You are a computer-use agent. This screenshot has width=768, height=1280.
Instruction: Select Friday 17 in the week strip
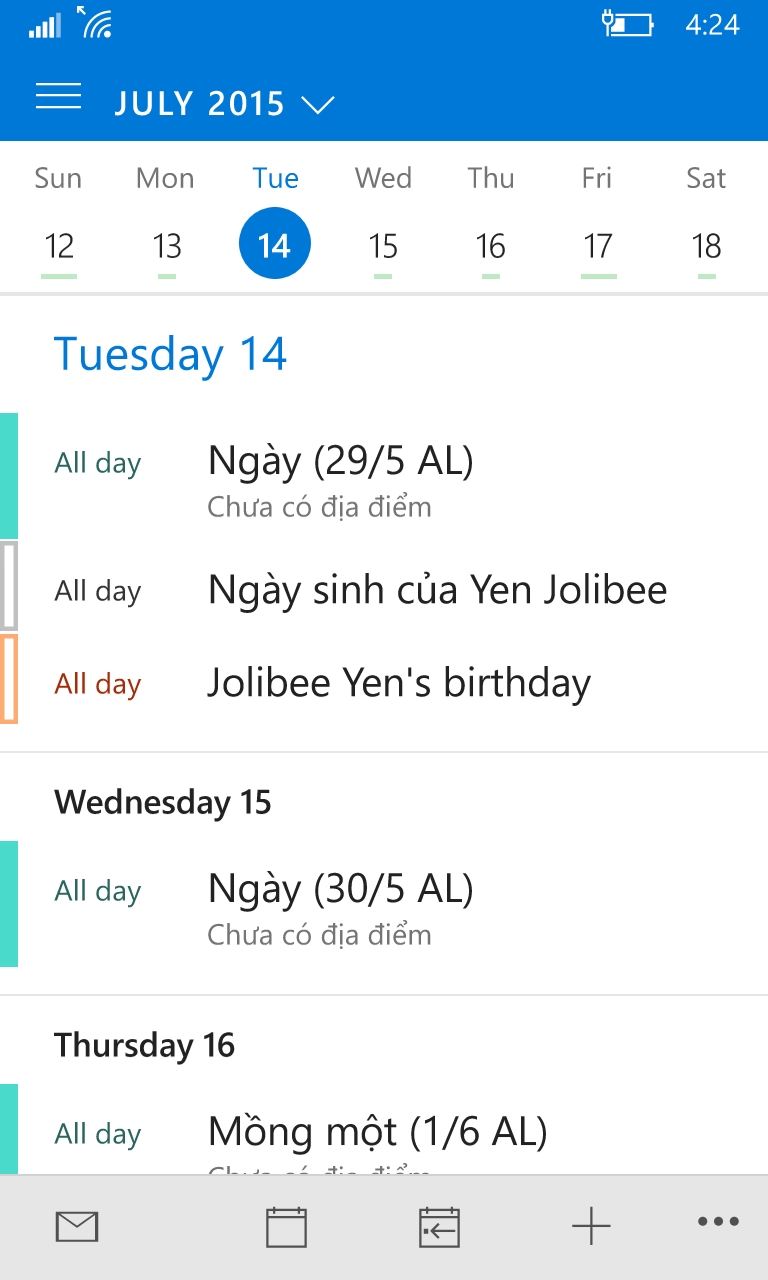point(598,246)
